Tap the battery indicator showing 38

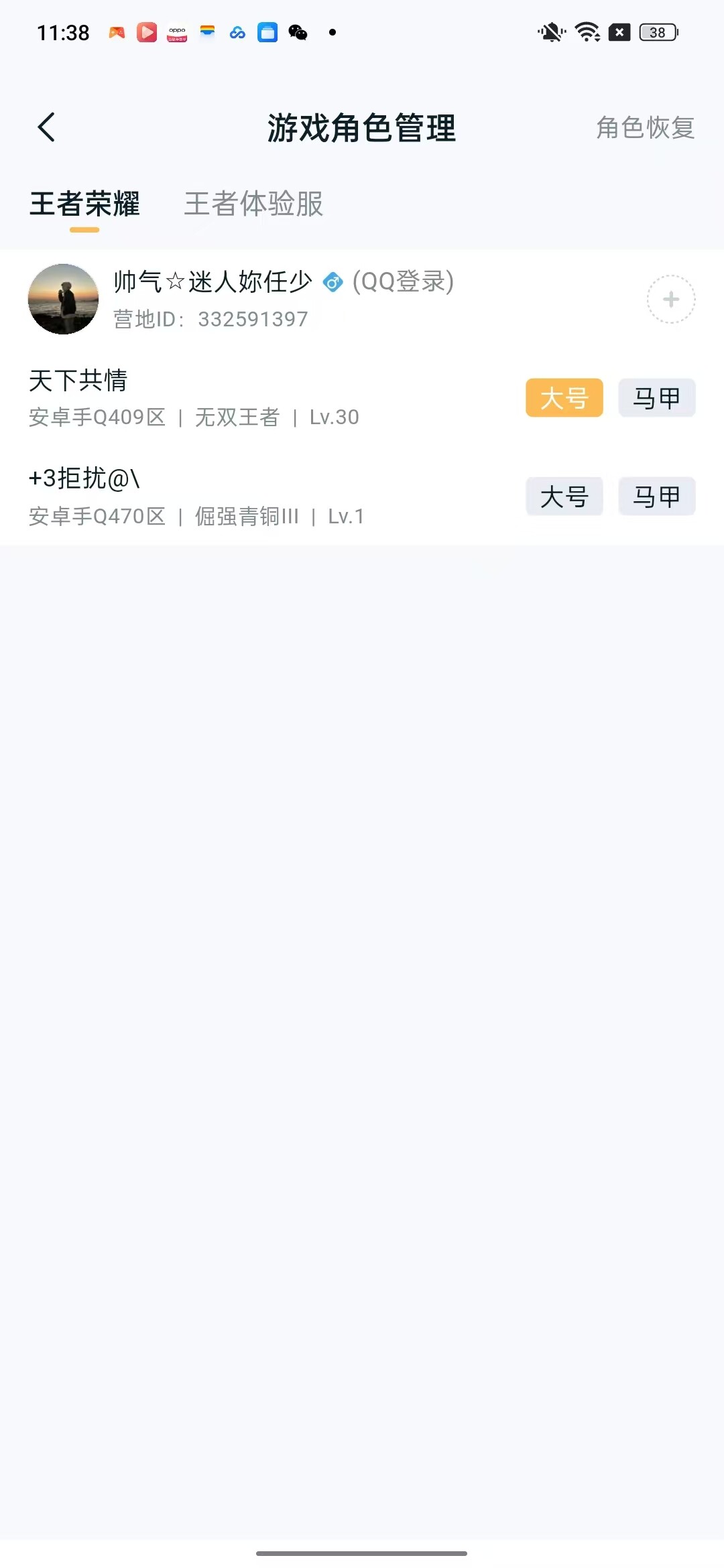658,32
